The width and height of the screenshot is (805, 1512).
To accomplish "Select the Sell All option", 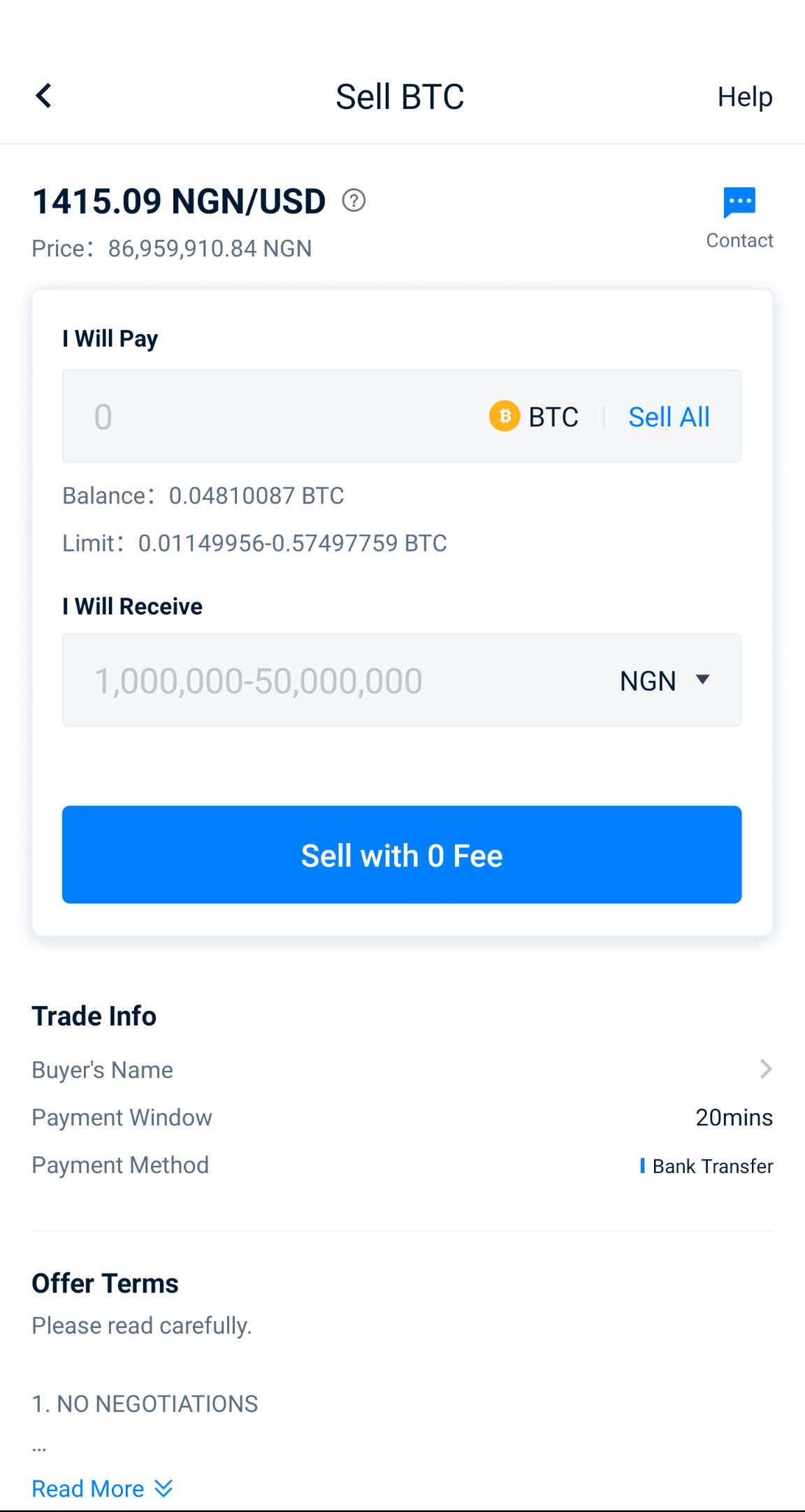I will [669, 416].
